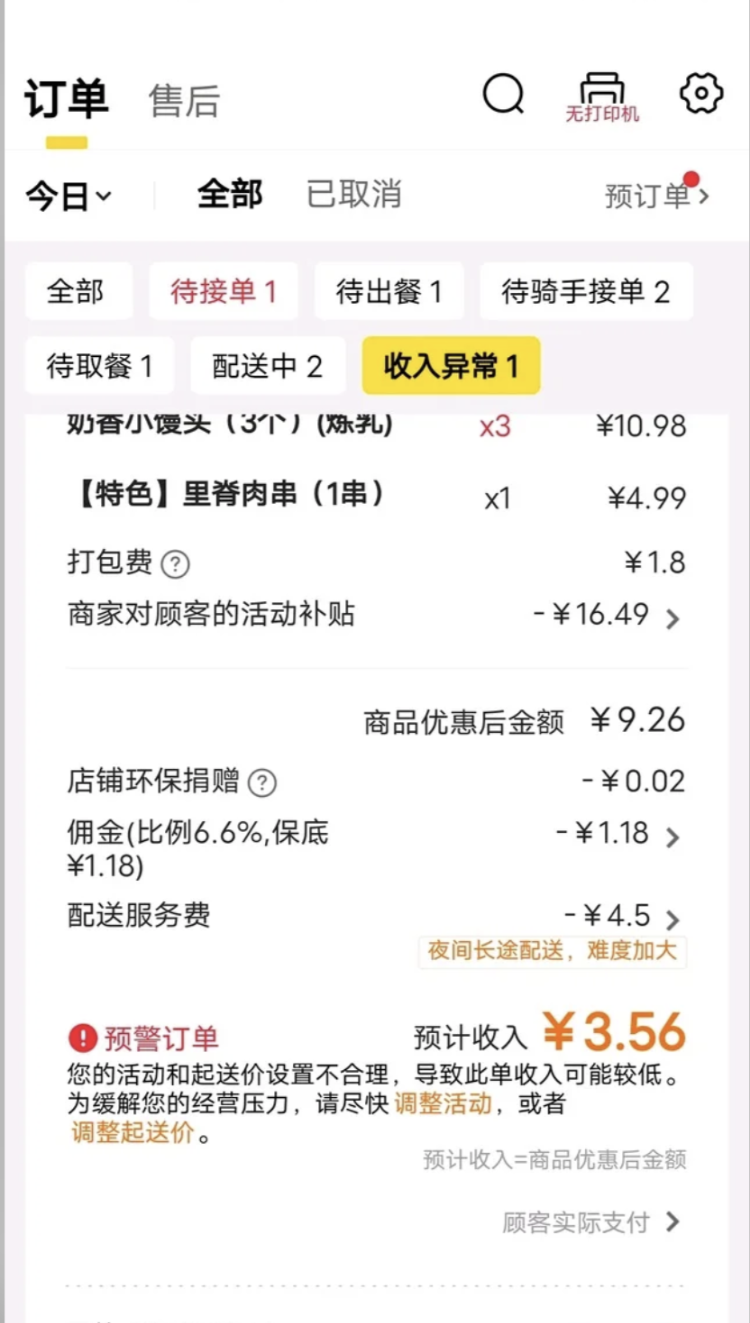750x1323 pixels.
Task: Open 顾客实际支付 details
Action: point(592,1222)
